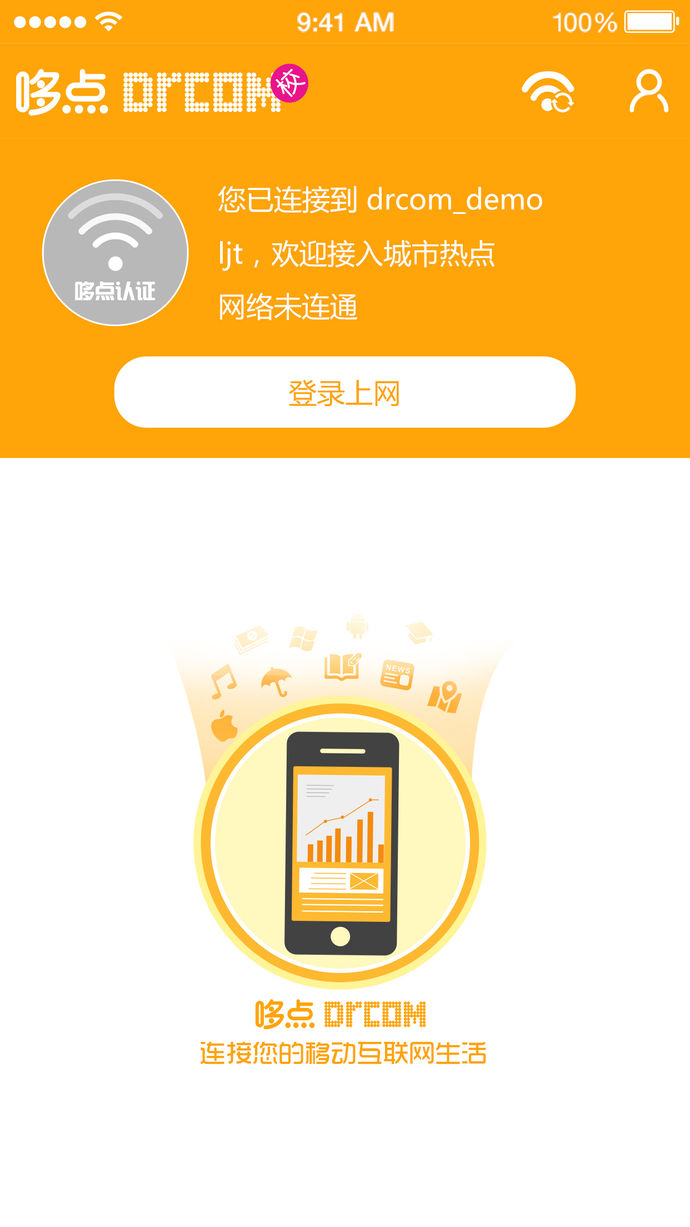690x1227 pixels.
Task: Tap the 登录上网 login button
Action: (345, 392)
